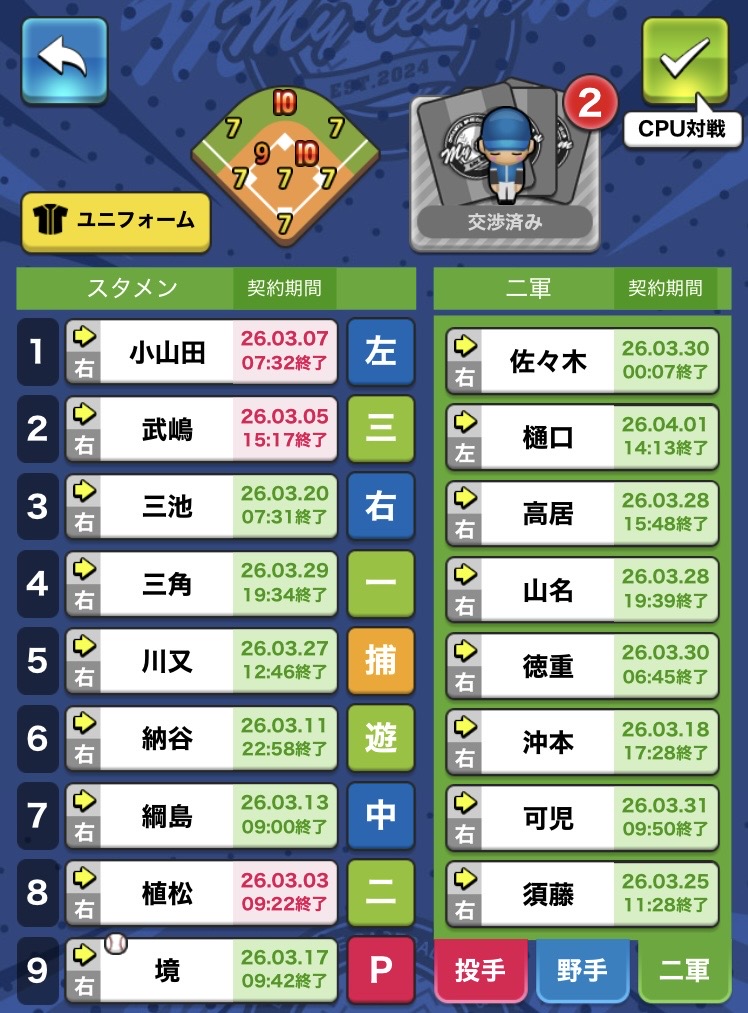Open the ユニフォーム uniform button
Screen dimensions: 748x1013
click(x=116, y=221)
